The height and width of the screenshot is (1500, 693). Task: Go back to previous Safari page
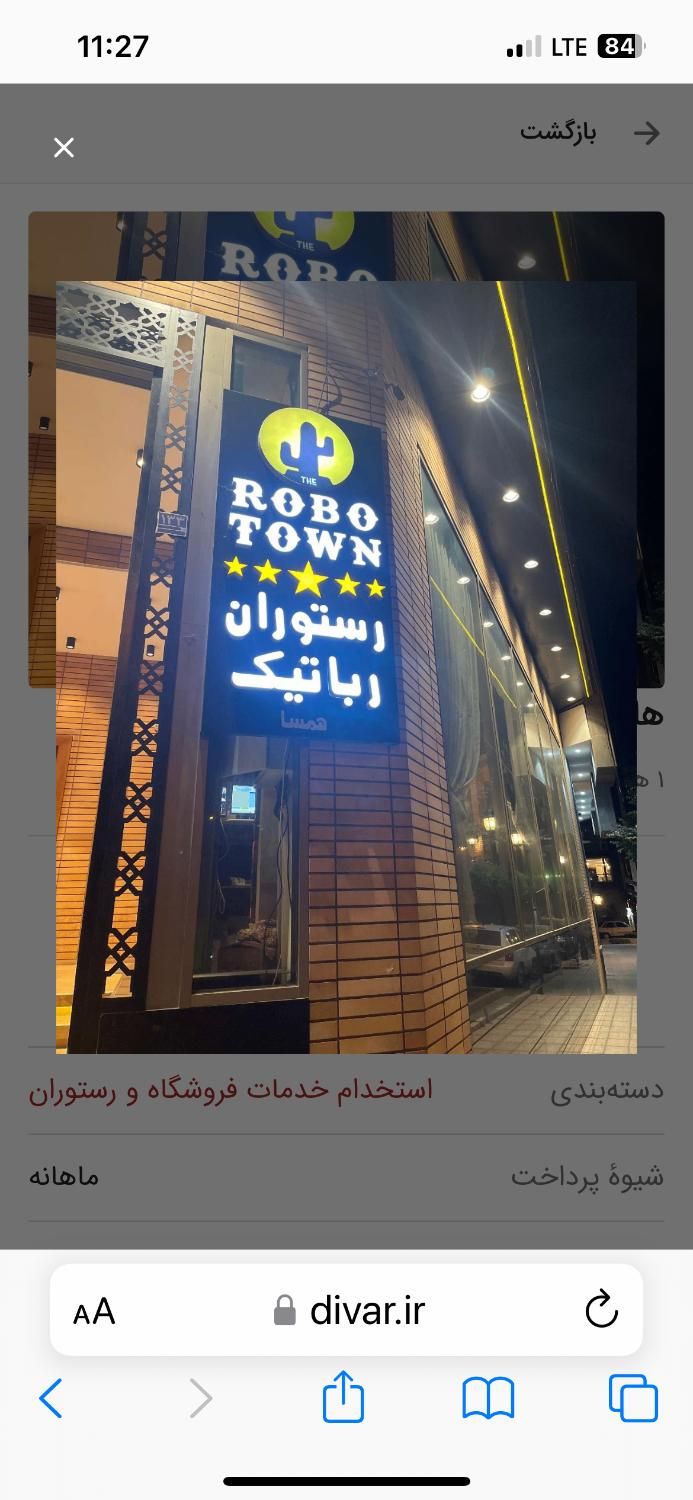(51, 1398)
